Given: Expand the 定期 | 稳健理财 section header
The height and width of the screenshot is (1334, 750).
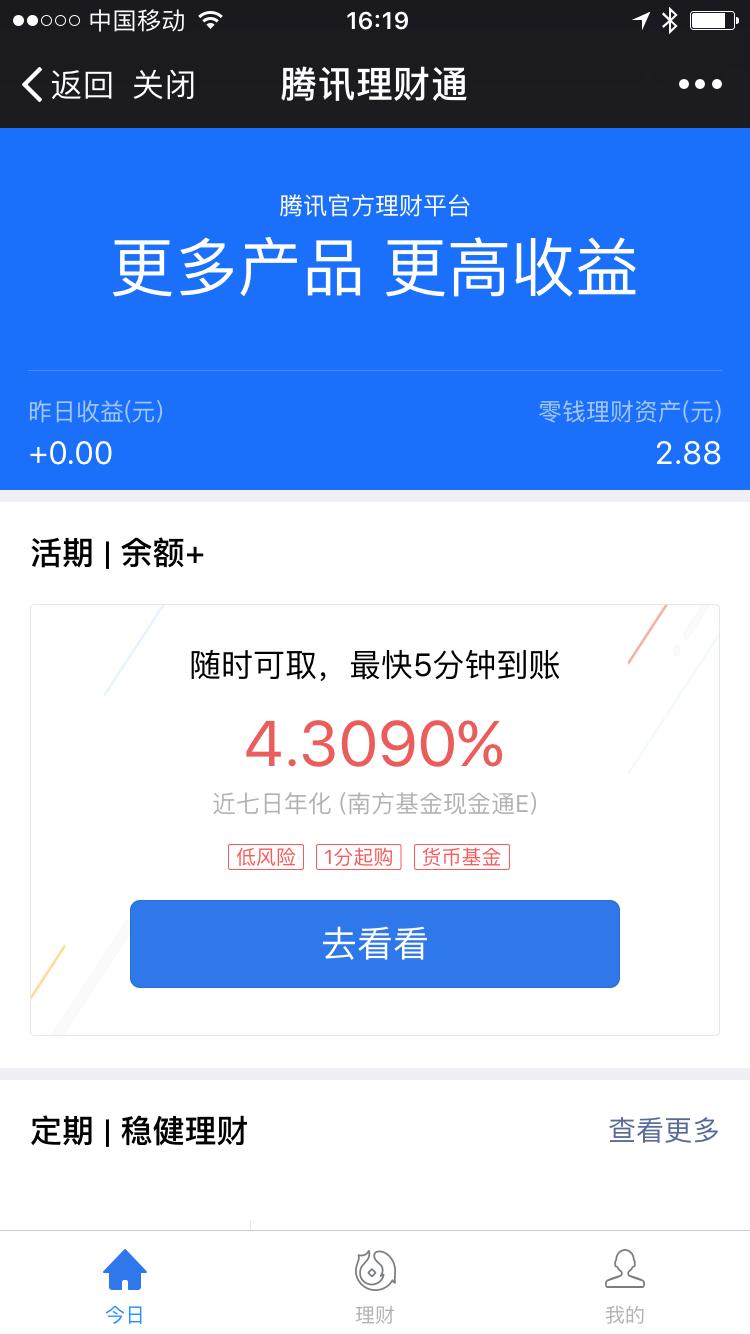Looking at the screenshot, I should click(x=138, y=1132).
